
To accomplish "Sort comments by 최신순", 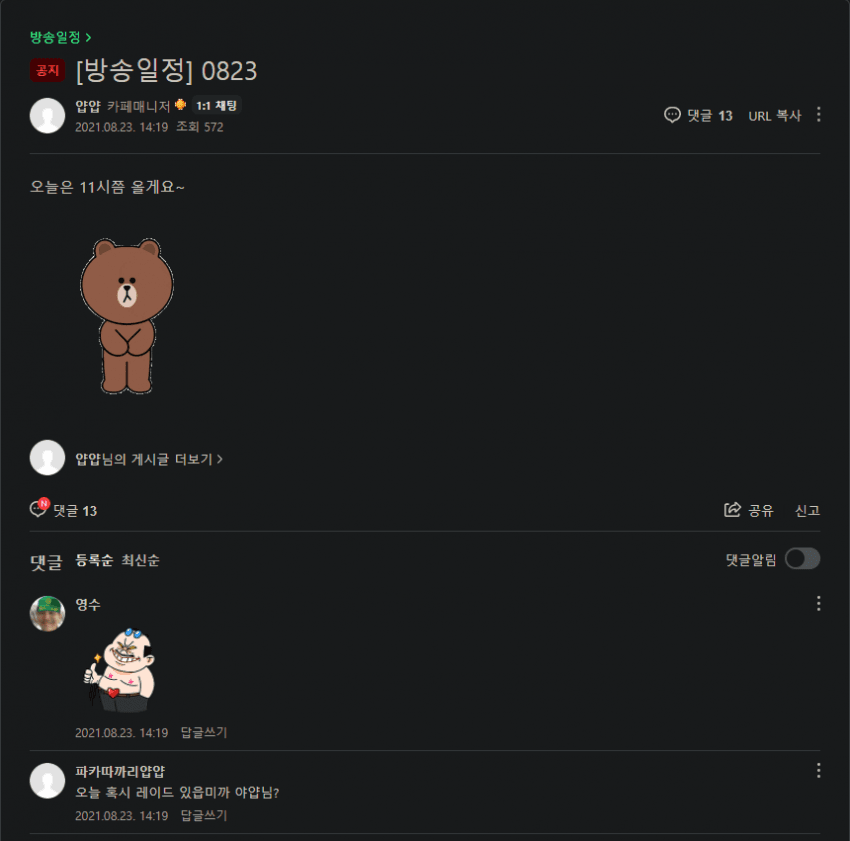I will coord(140,561).
